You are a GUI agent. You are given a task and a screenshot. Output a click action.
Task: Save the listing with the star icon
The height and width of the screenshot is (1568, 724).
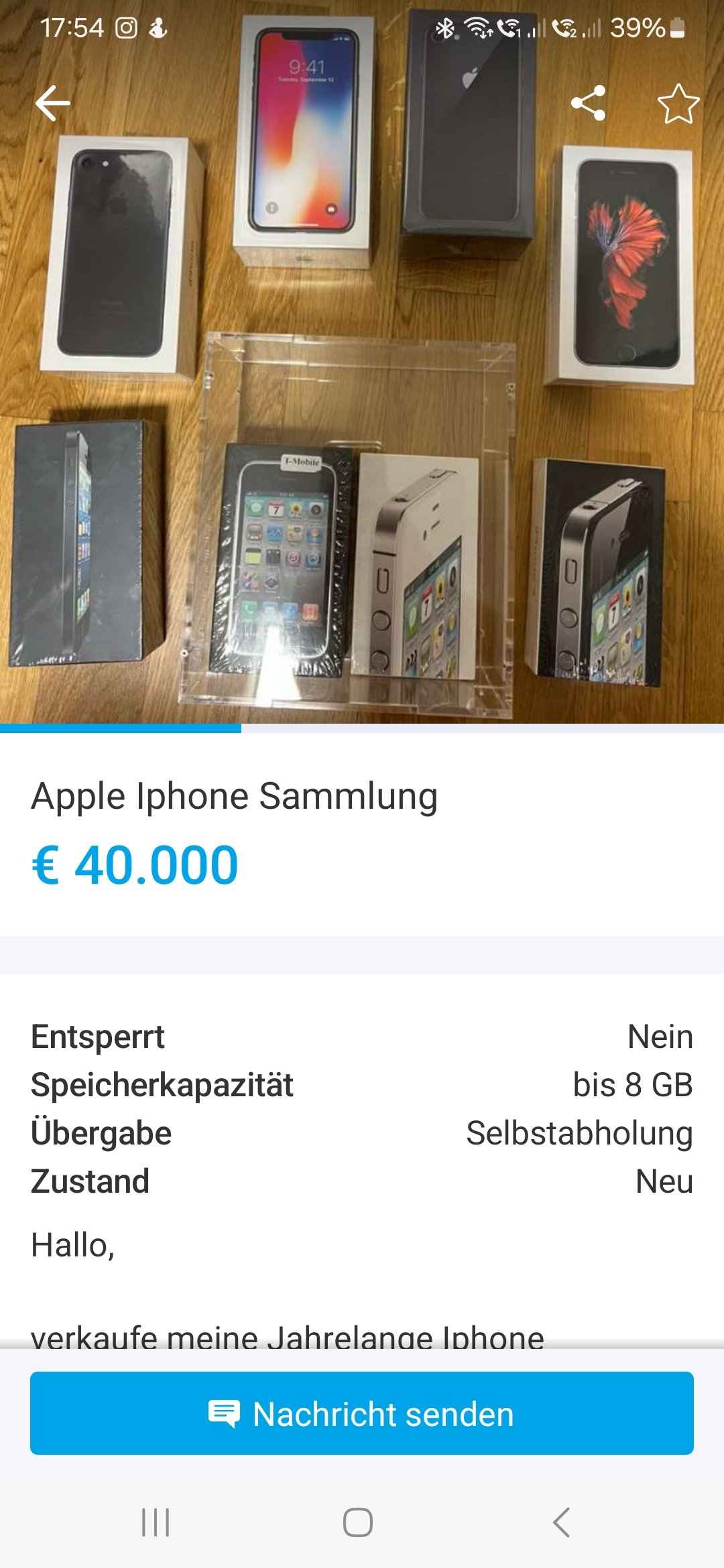(678, 103)
